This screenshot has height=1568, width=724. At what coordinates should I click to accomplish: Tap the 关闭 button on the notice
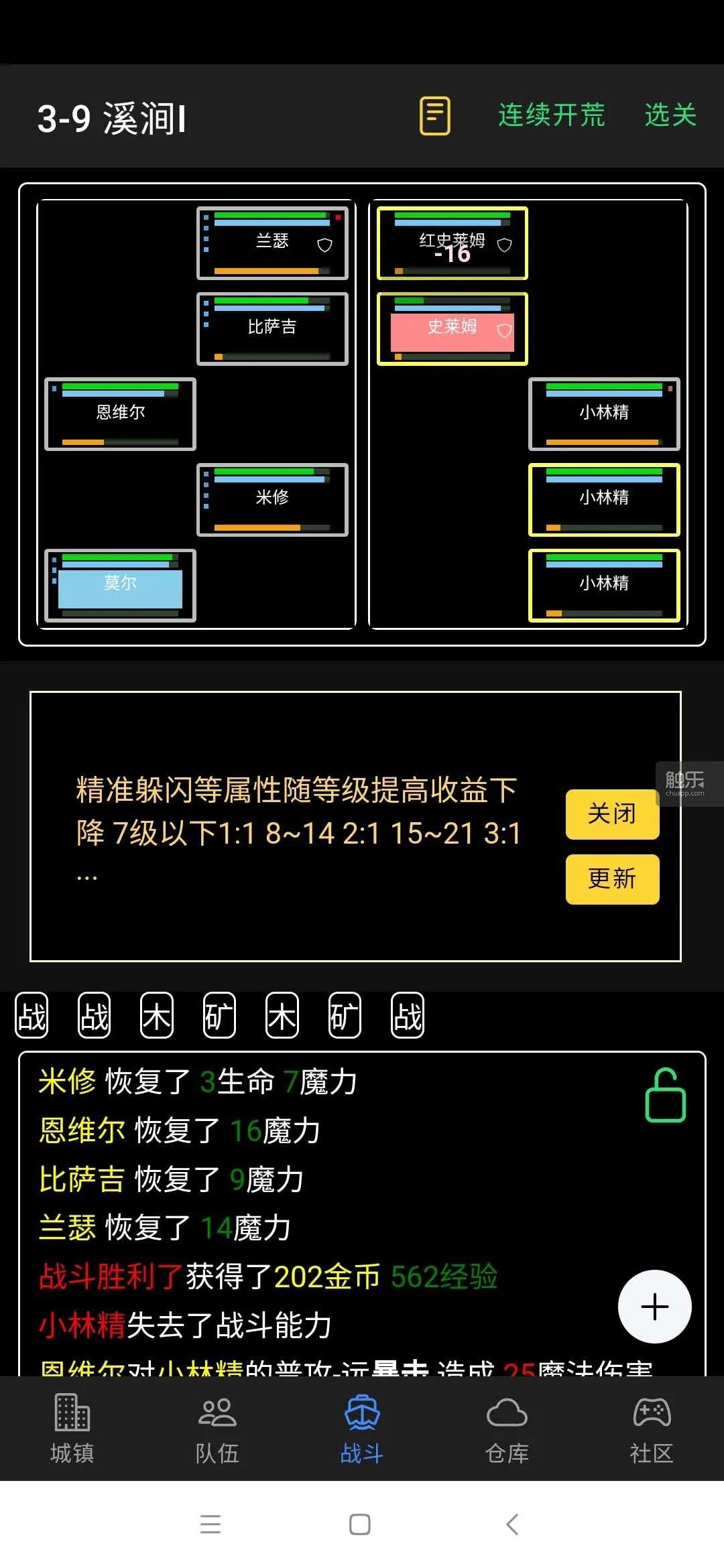pyautogui.click(x=612, y=814)
